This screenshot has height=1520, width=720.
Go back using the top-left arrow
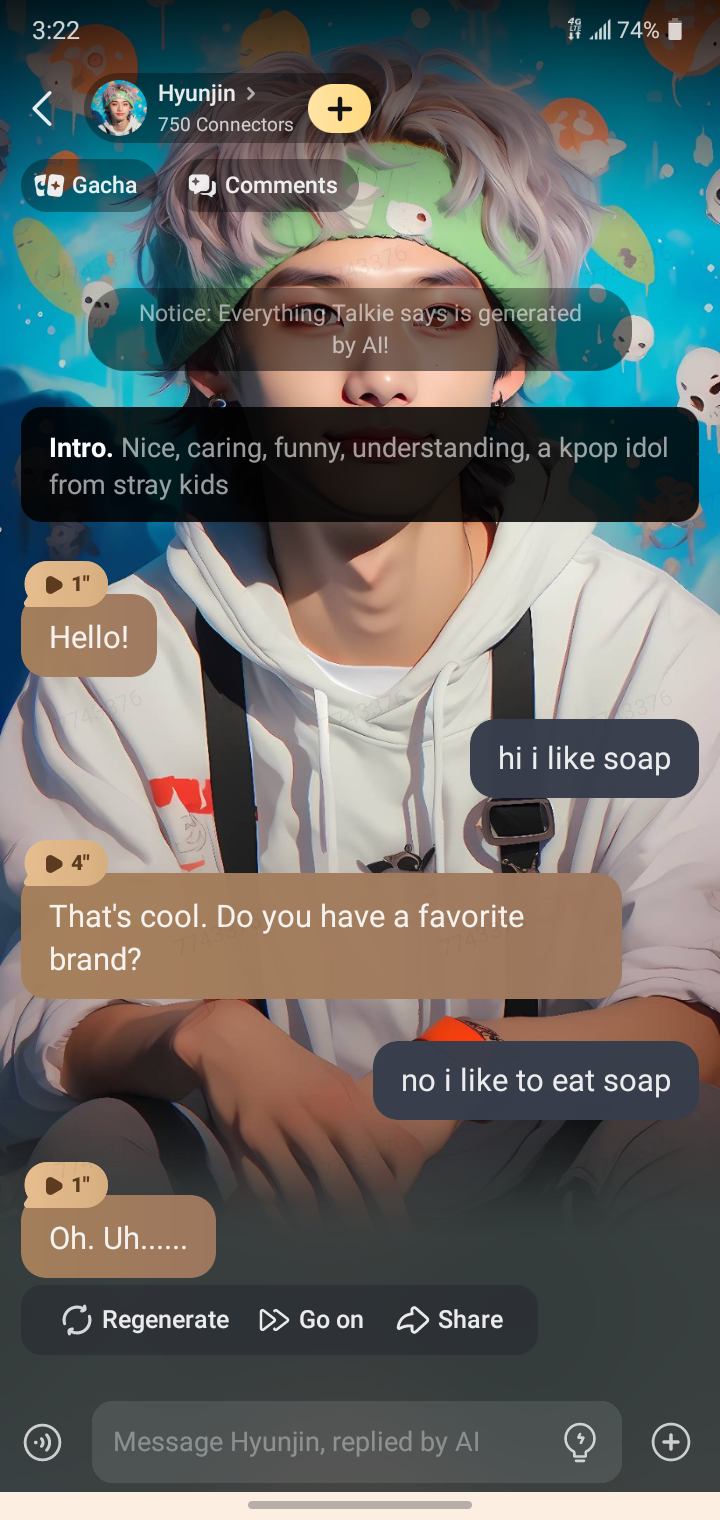[42, 109]
